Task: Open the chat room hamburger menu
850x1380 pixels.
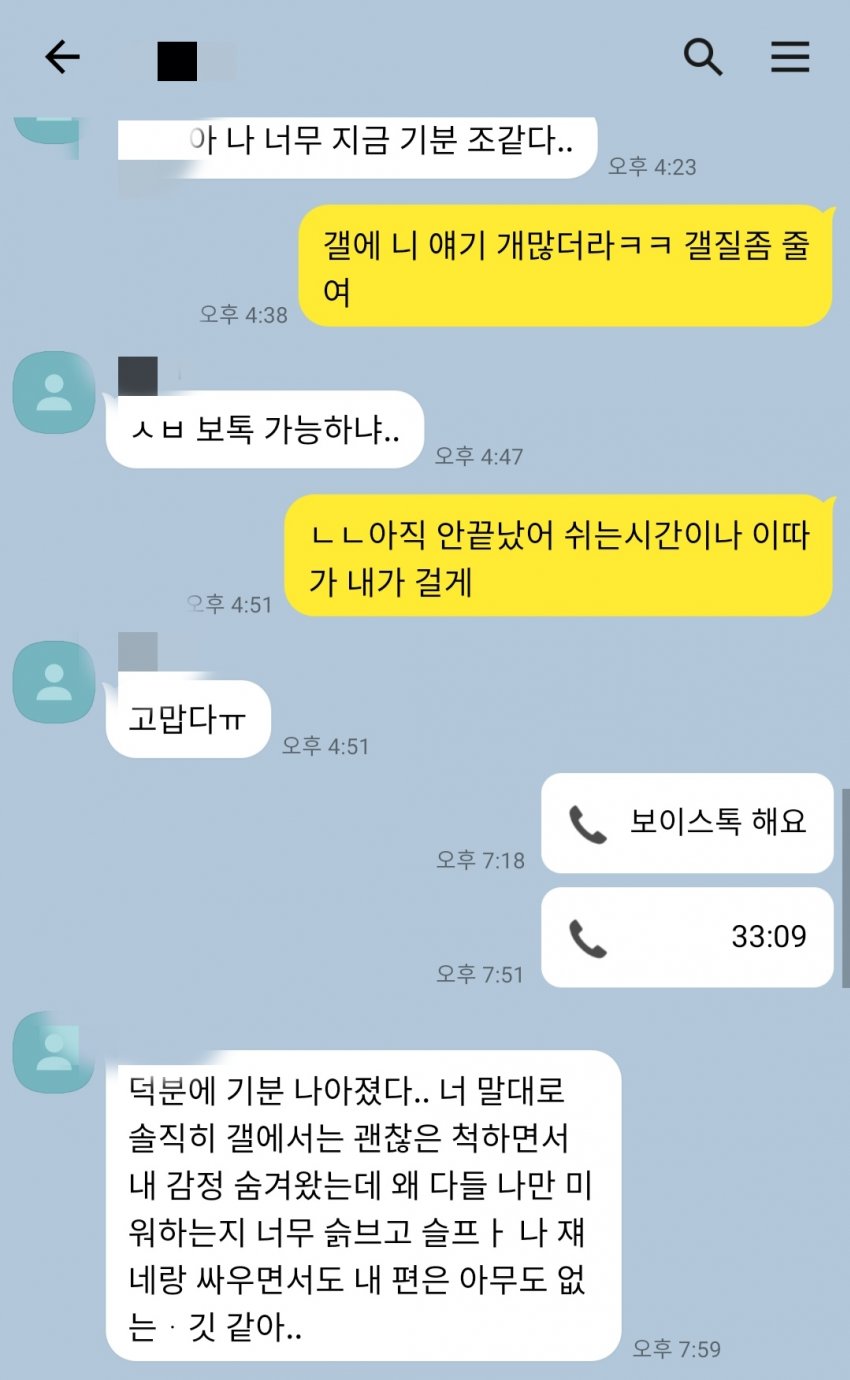Action: coord(789,58)
